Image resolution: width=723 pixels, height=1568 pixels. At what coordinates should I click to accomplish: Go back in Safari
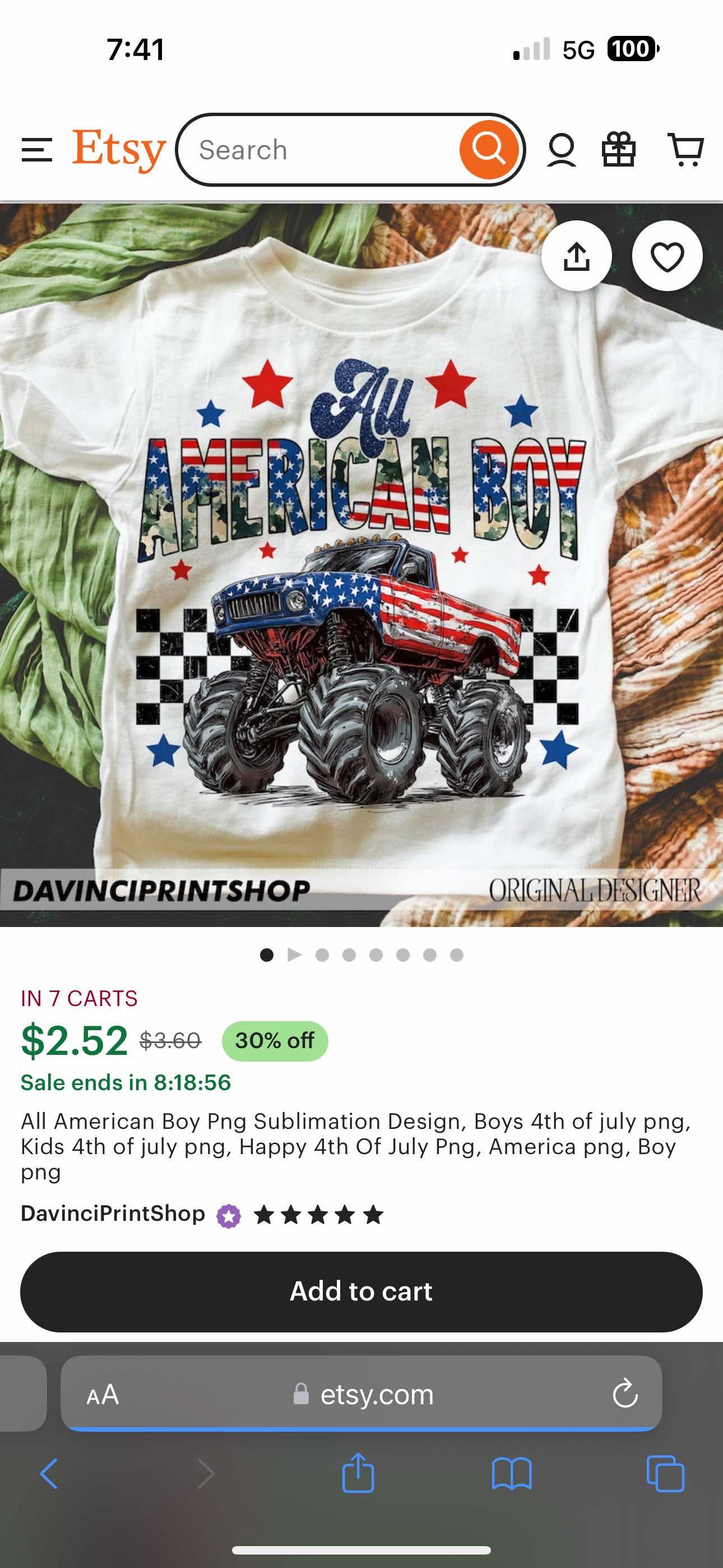pyautogui.click(x=49, y=1473)
